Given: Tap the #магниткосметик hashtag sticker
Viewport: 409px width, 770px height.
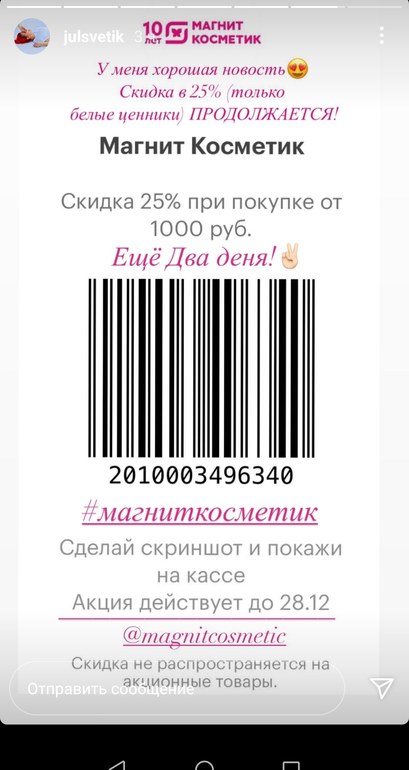Looking at the screenshot, I should 200,513.
